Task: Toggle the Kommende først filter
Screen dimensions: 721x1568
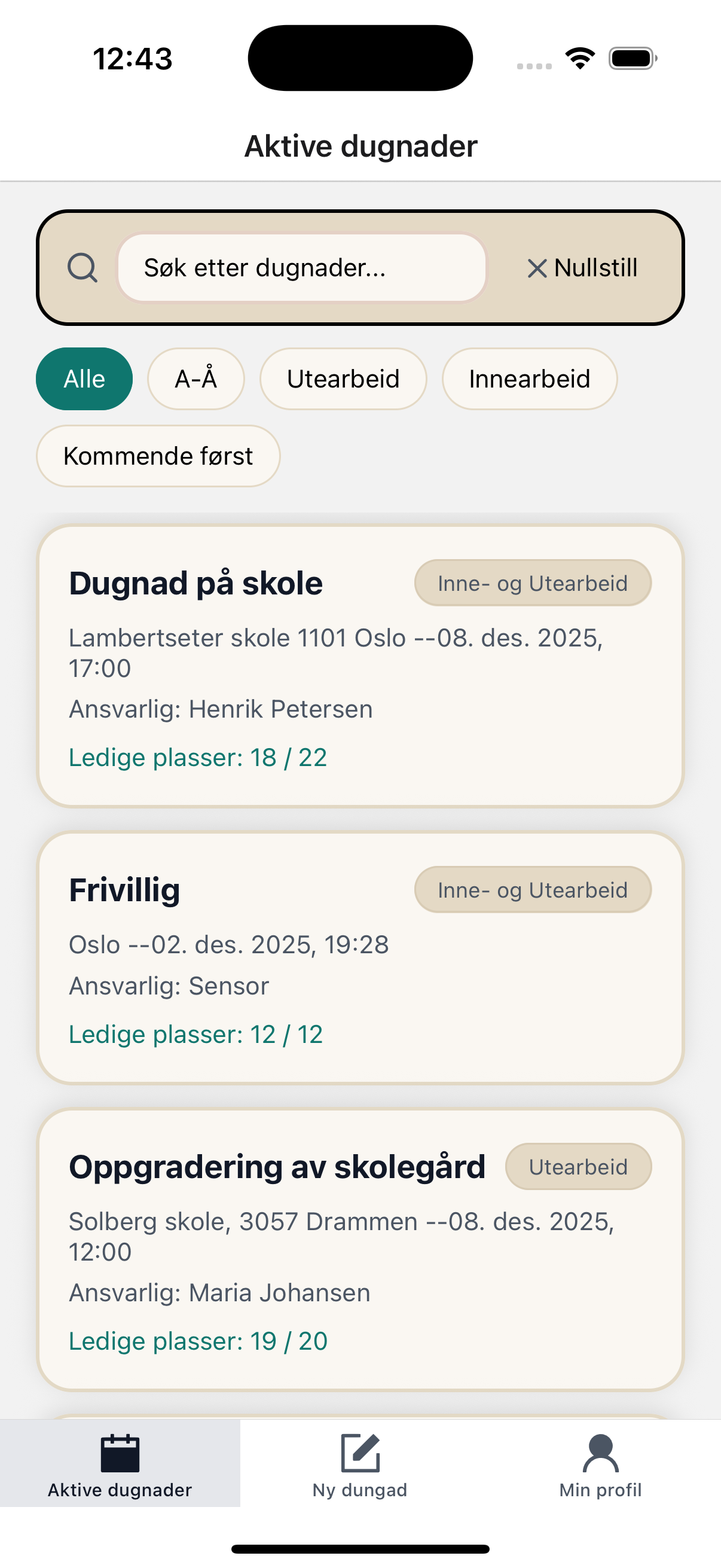Action: (x=158, y=455)
